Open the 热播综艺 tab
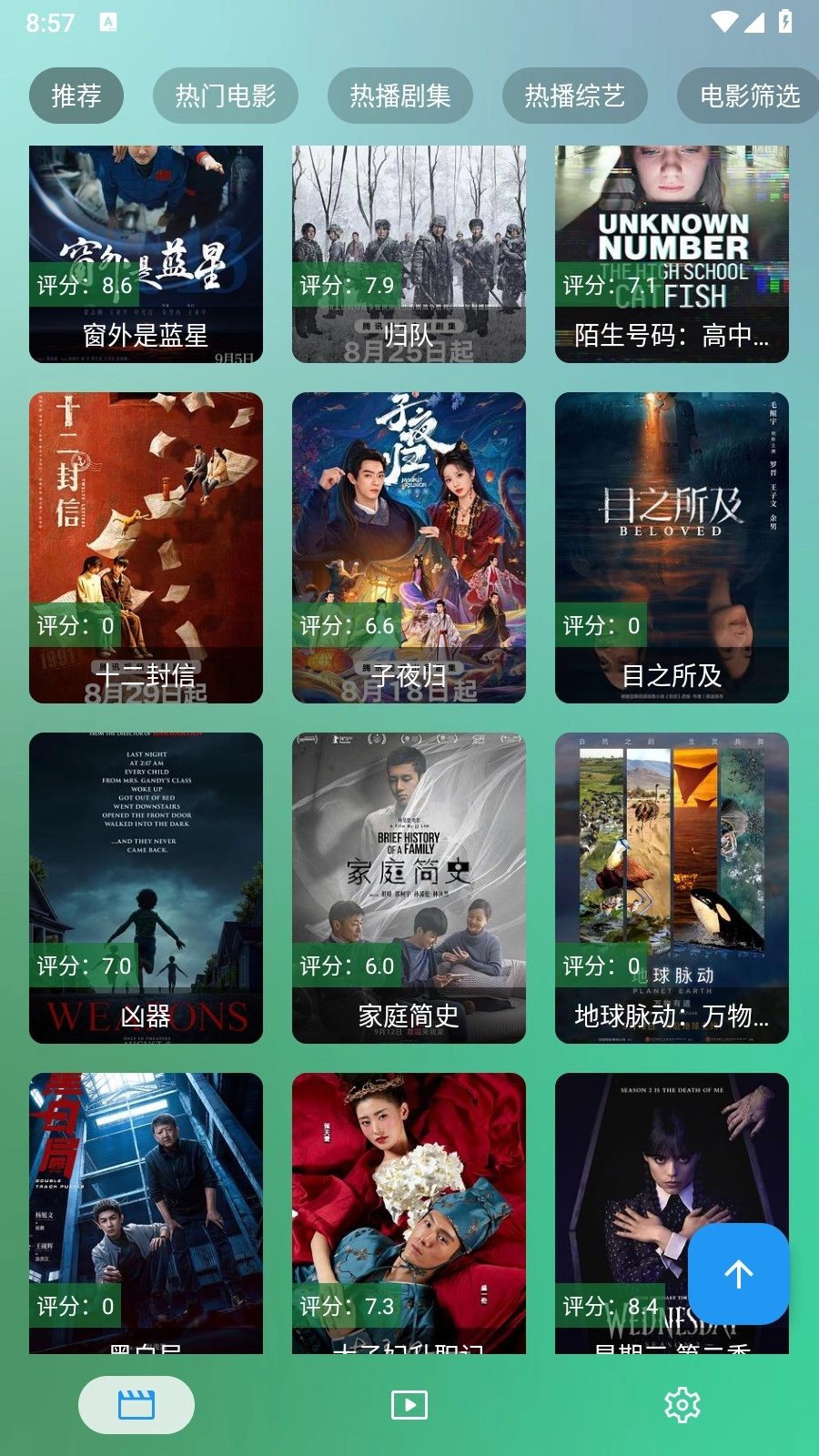Viewport: 819px width, 1456px height. coord(574,96)
